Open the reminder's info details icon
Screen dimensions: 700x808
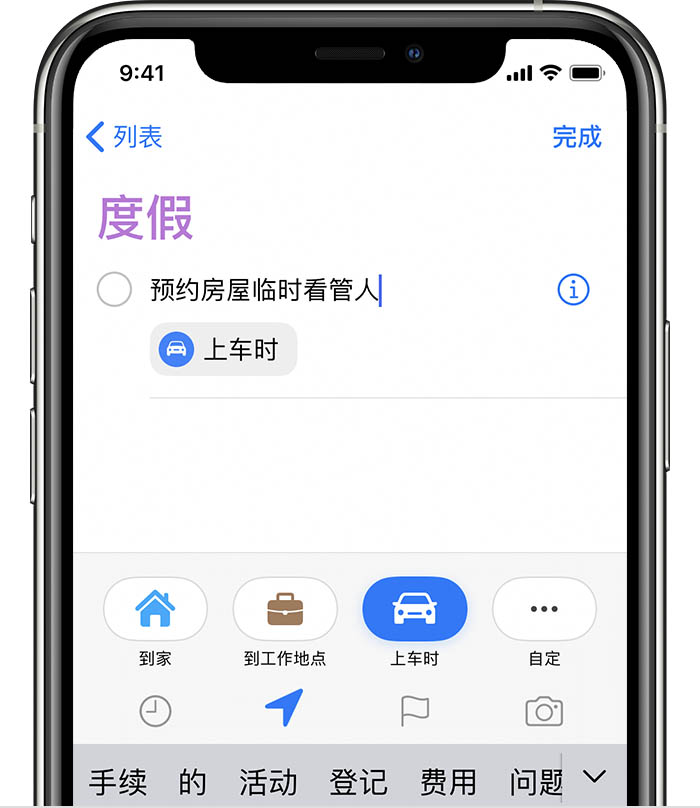[573, 290]
